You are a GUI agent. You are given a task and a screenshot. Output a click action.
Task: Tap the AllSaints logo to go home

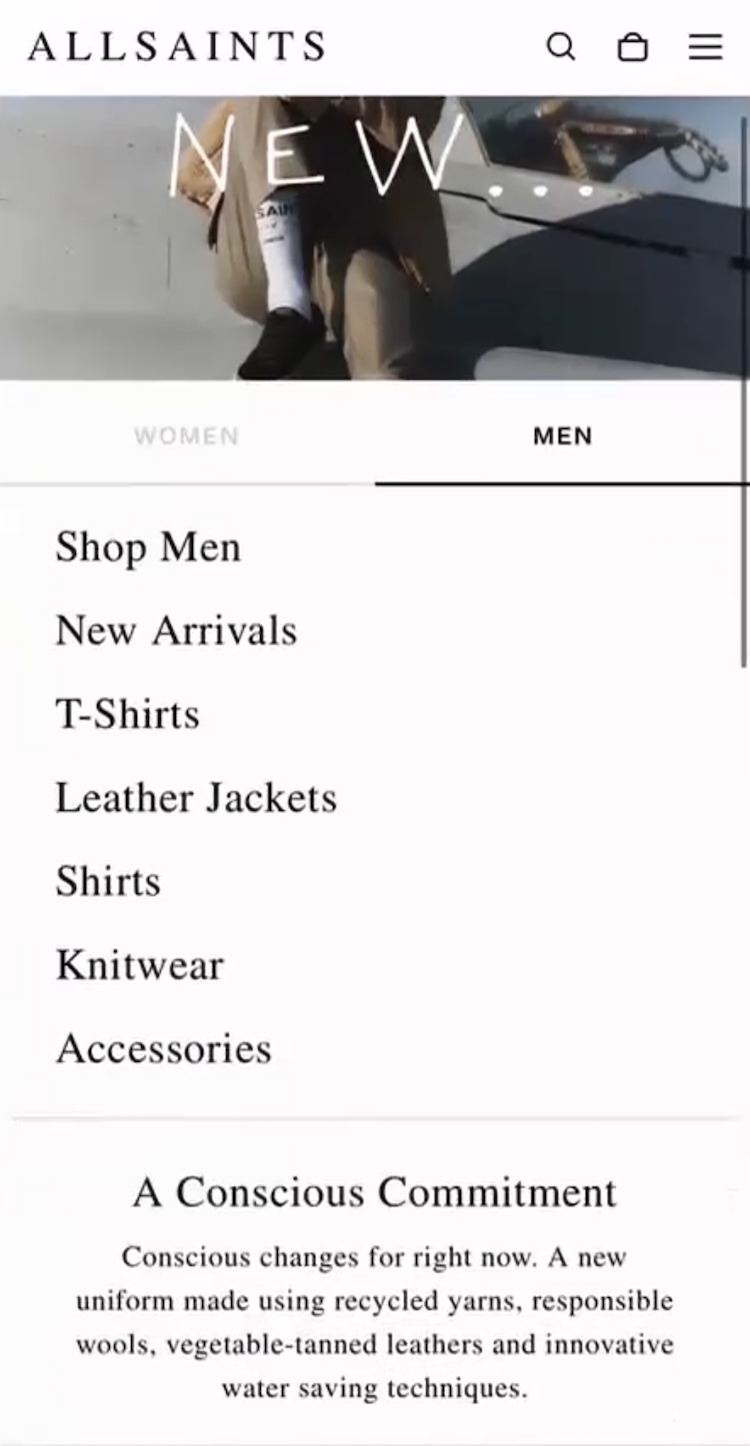point(177,46)
